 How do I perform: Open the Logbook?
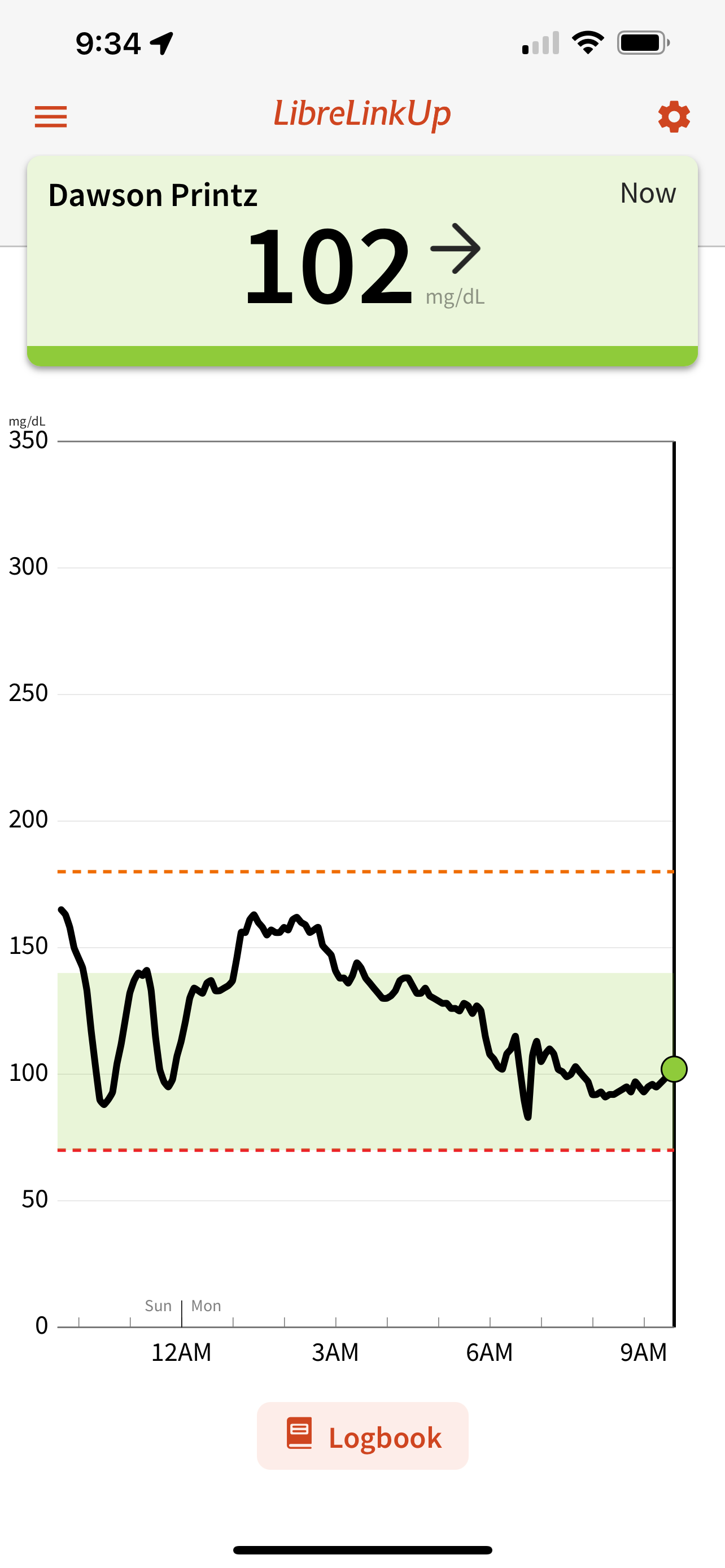pyautogui.click(x=363, y=1436)
